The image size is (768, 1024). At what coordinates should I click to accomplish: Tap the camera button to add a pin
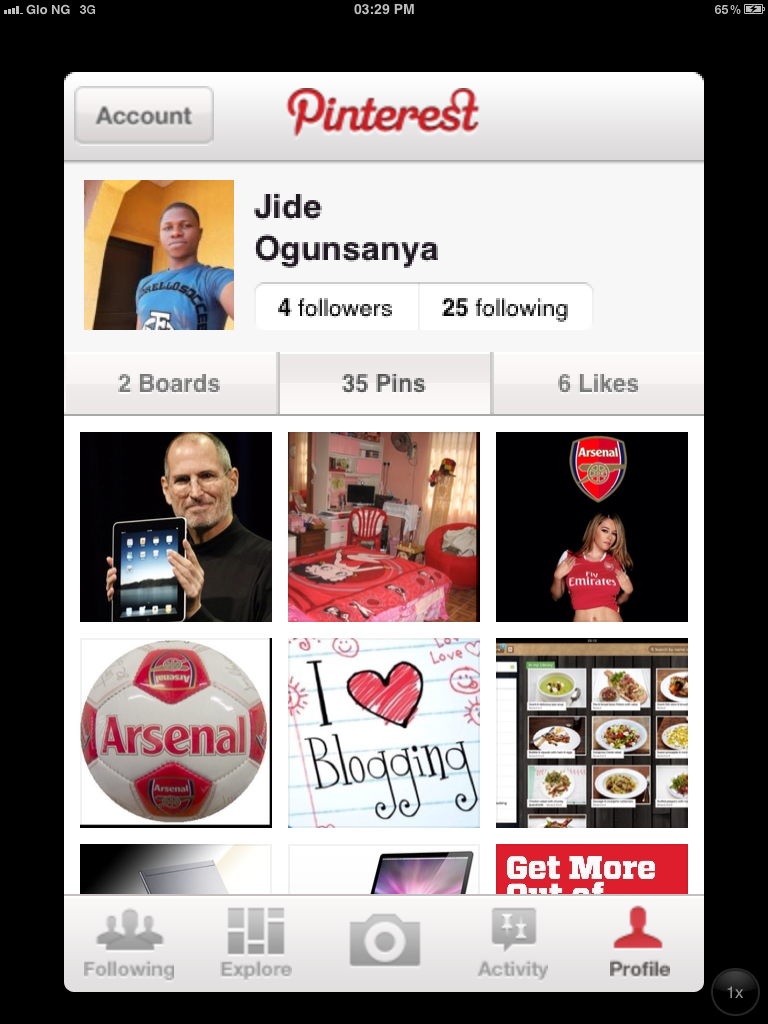point(384,942)
